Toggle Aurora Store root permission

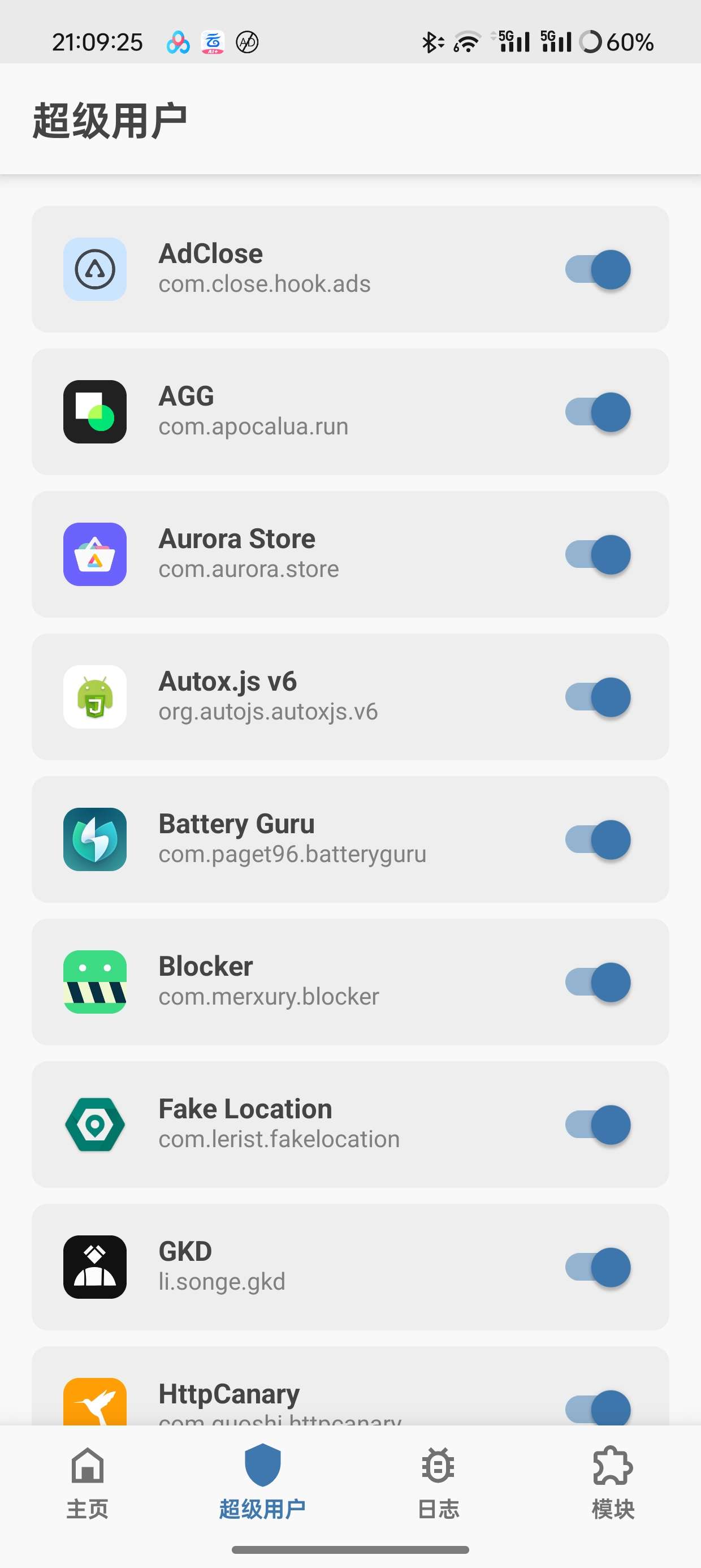tap(598, 554)
